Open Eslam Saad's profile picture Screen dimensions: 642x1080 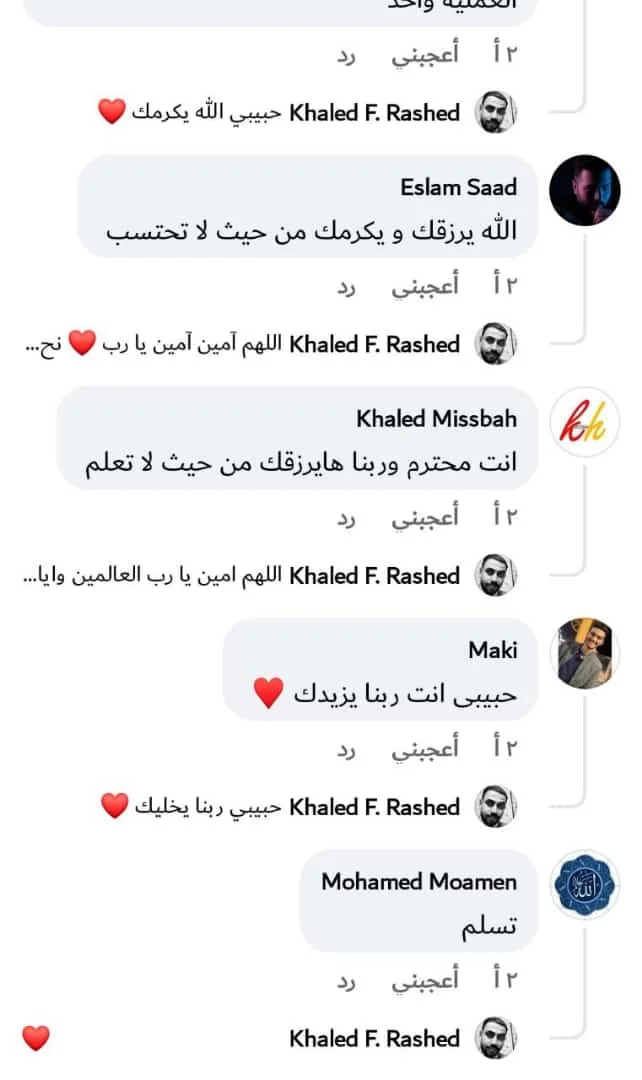point(585,190)
